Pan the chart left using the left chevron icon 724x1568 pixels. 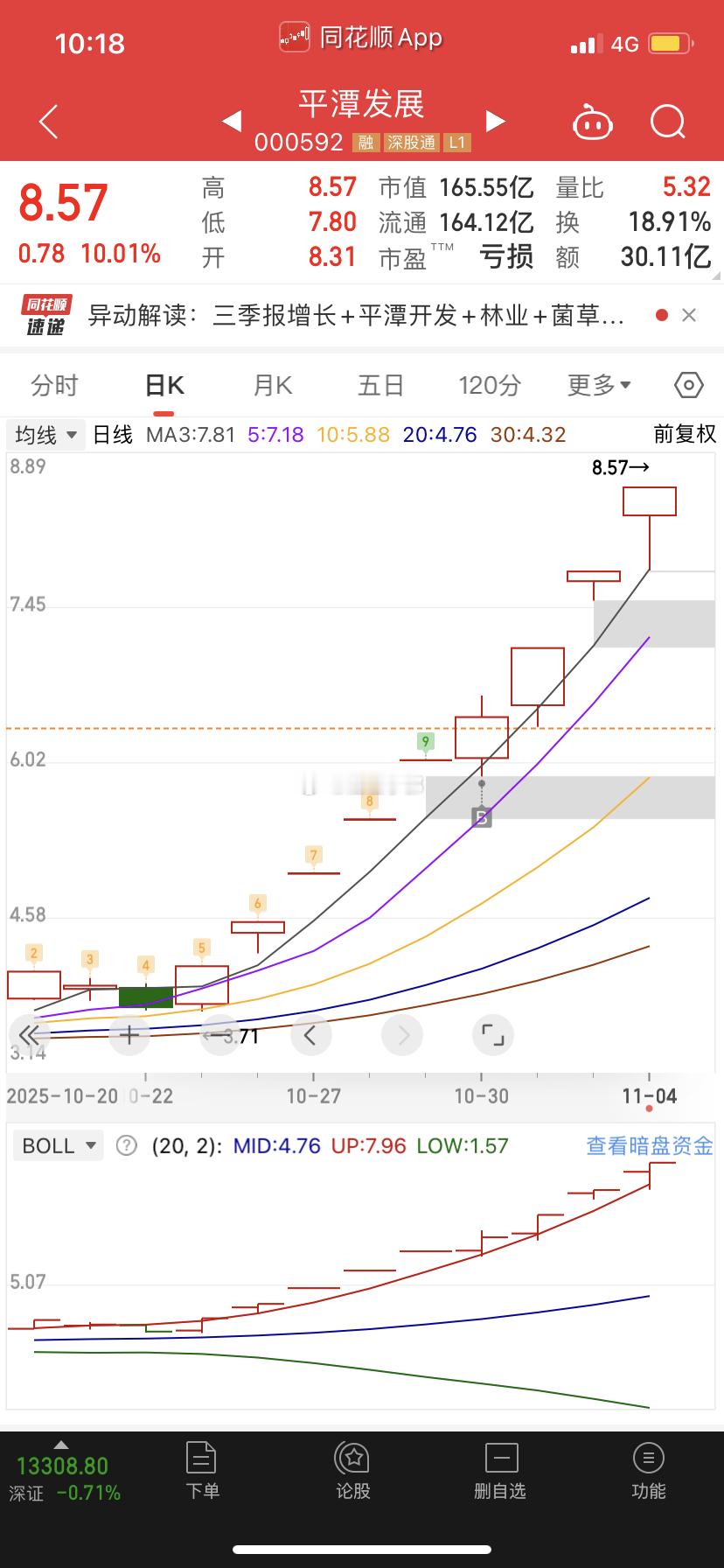point(311,1035)
